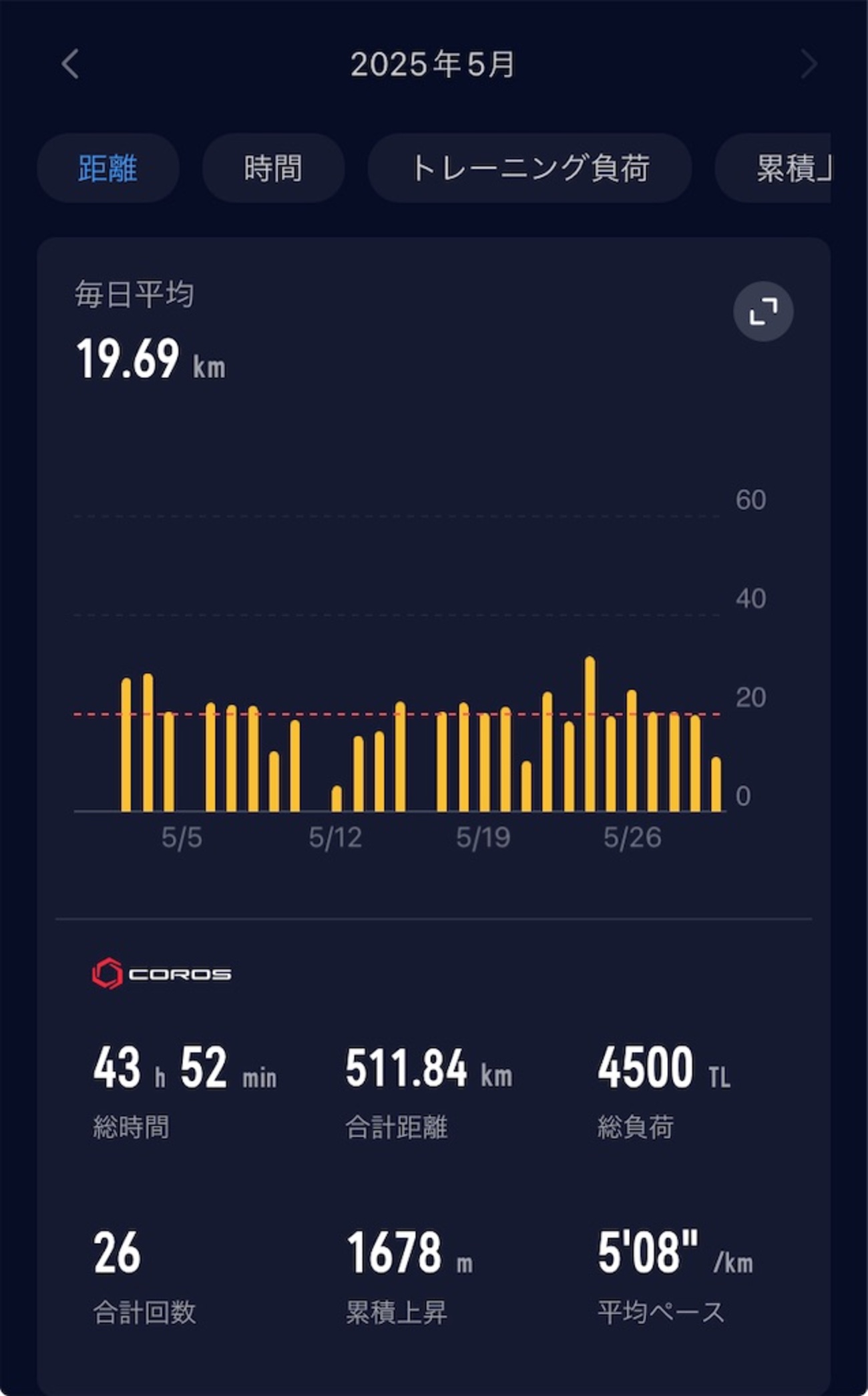Switch to the トレーニング負荷 tab

[x=529, y=168]
